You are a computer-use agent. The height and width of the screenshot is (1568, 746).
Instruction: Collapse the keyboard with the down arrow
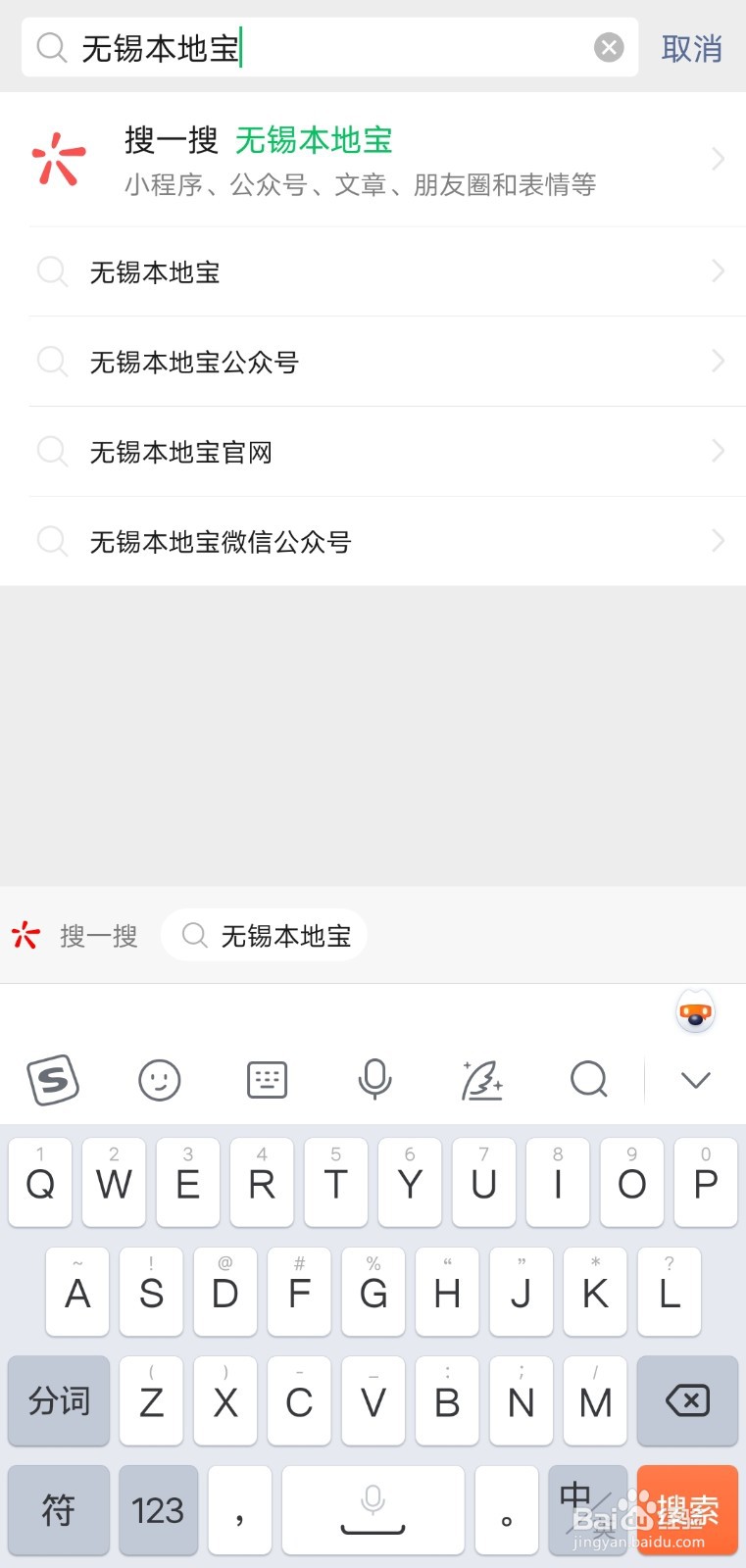click(x=695, y=1080)
